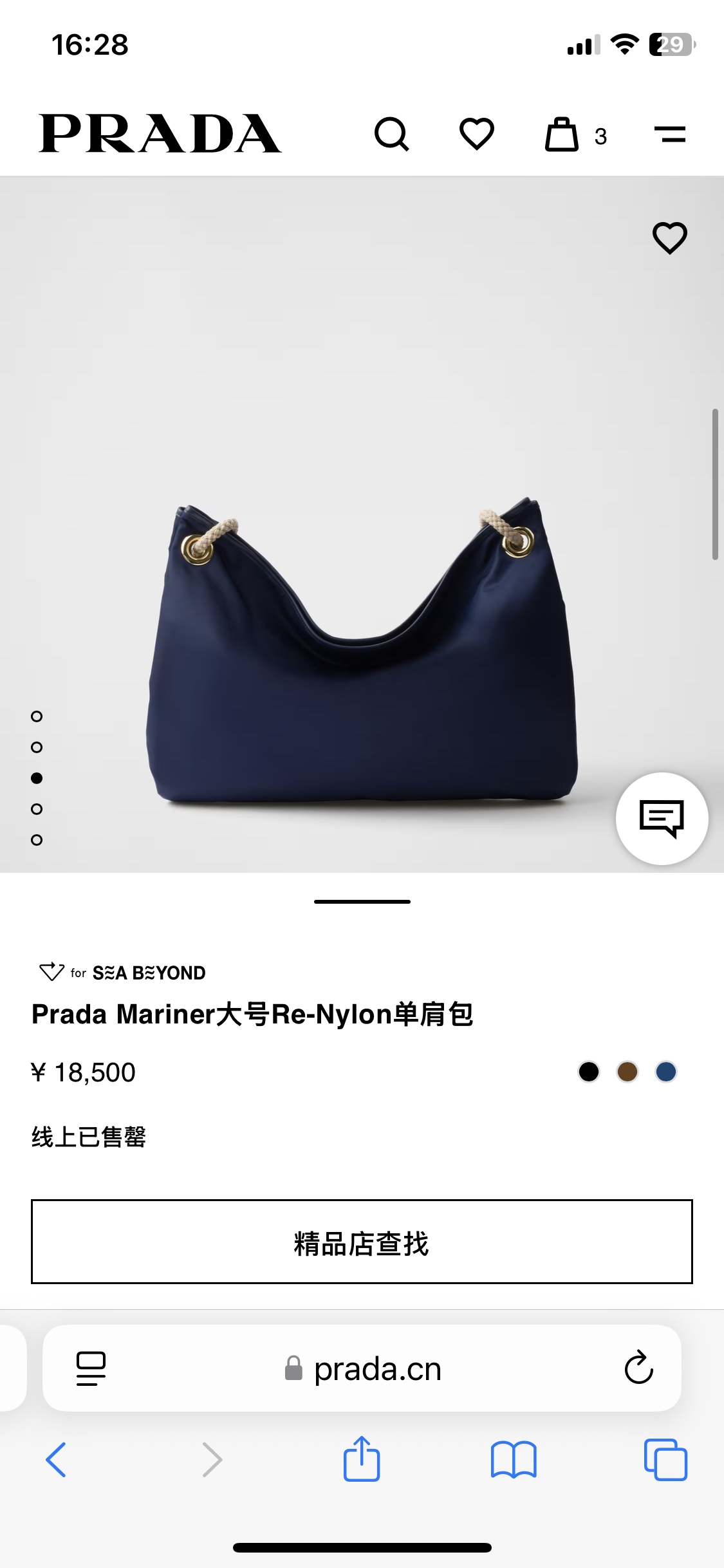Open the shopping bag with 3 items

(x=562, y=135)
